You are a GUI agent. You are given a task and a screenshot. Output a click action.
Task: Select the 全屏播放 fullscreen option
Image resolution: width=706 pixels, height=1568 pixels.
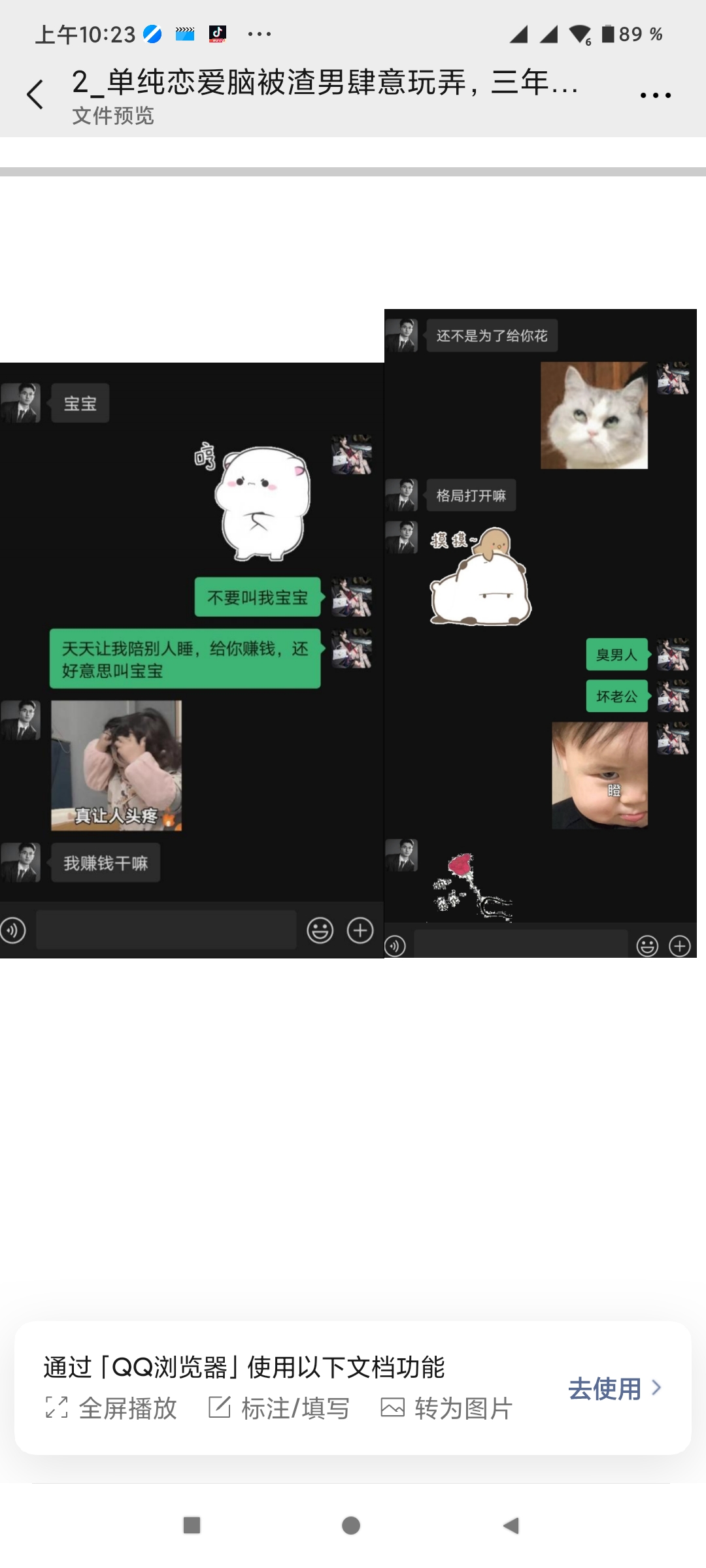pyautogui.click(x=112, y=1408)
